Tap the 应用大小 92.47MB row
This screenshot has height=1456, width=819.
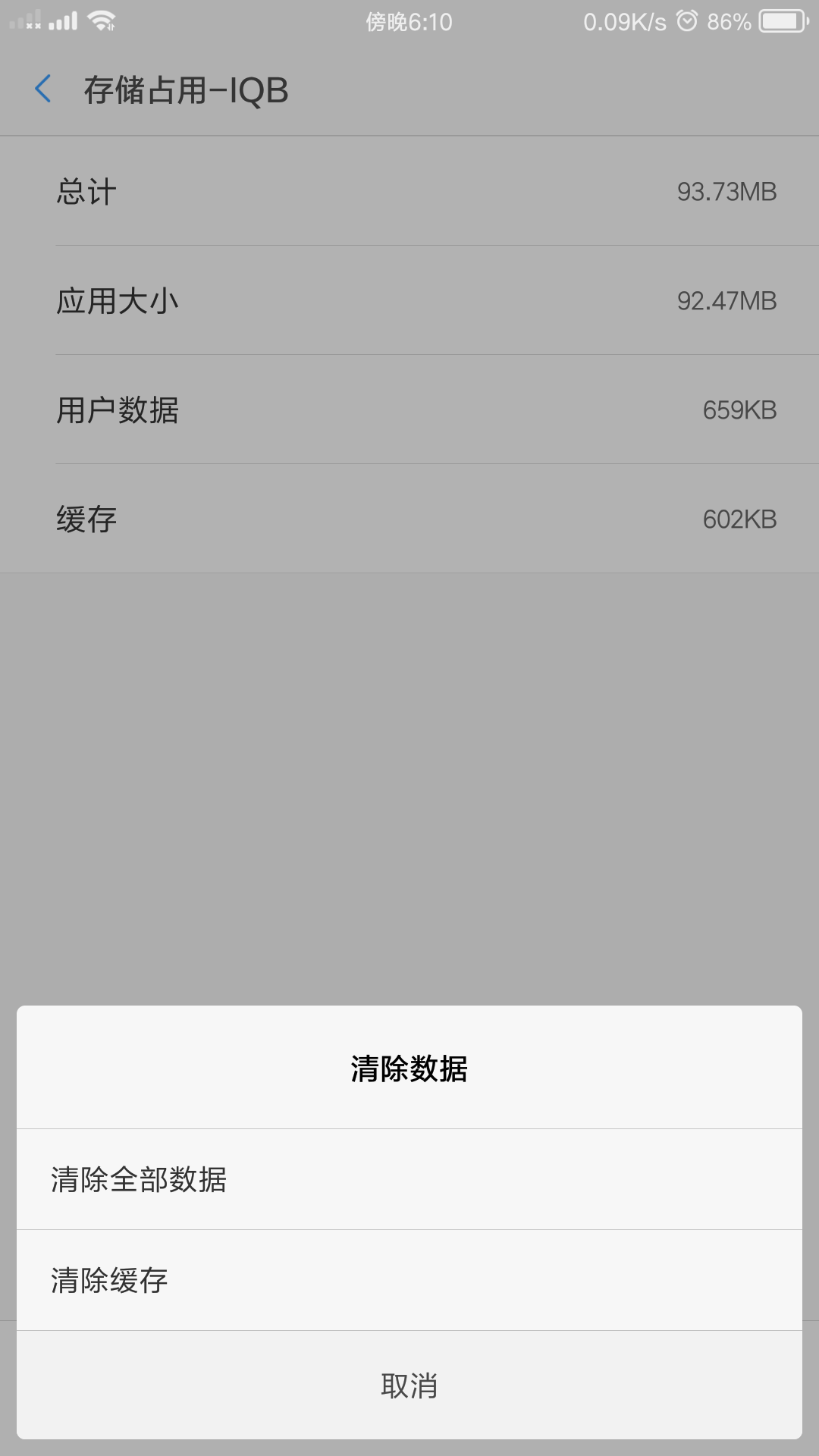click(x=409, y=300)
